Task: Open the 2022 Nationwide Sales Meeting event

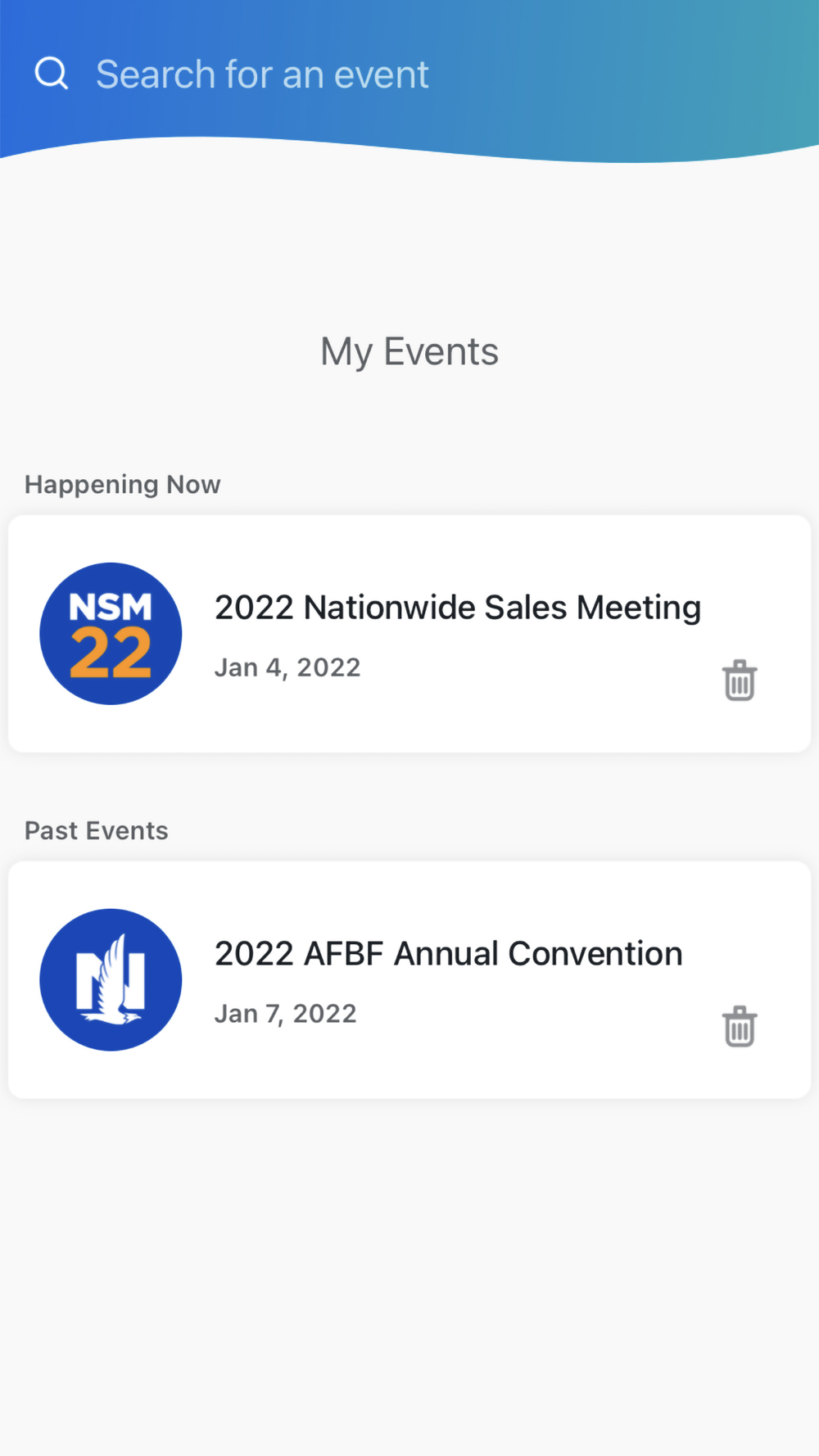Action: (409, 634)
